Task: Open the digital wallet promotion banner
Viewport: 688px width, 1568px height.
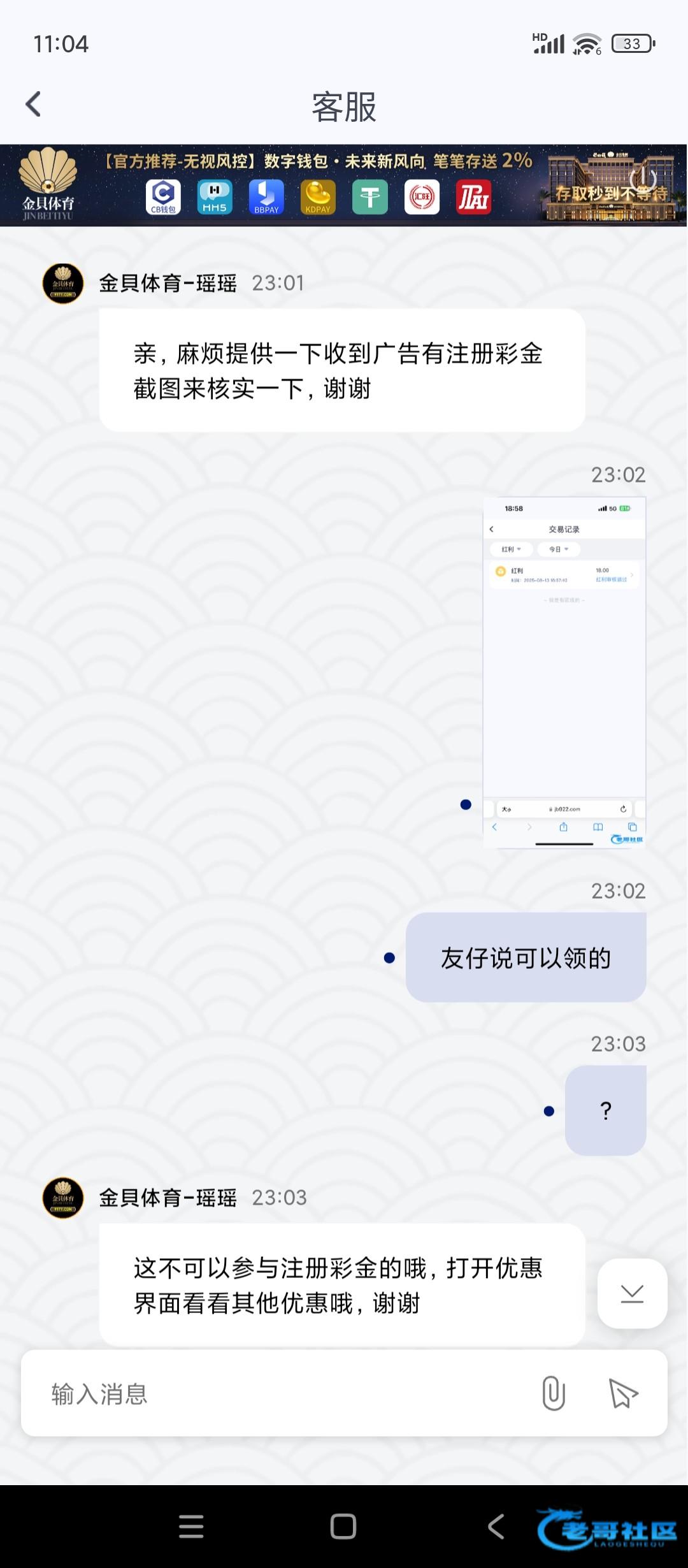Action: pyautogui.click(x=344, y=185)
